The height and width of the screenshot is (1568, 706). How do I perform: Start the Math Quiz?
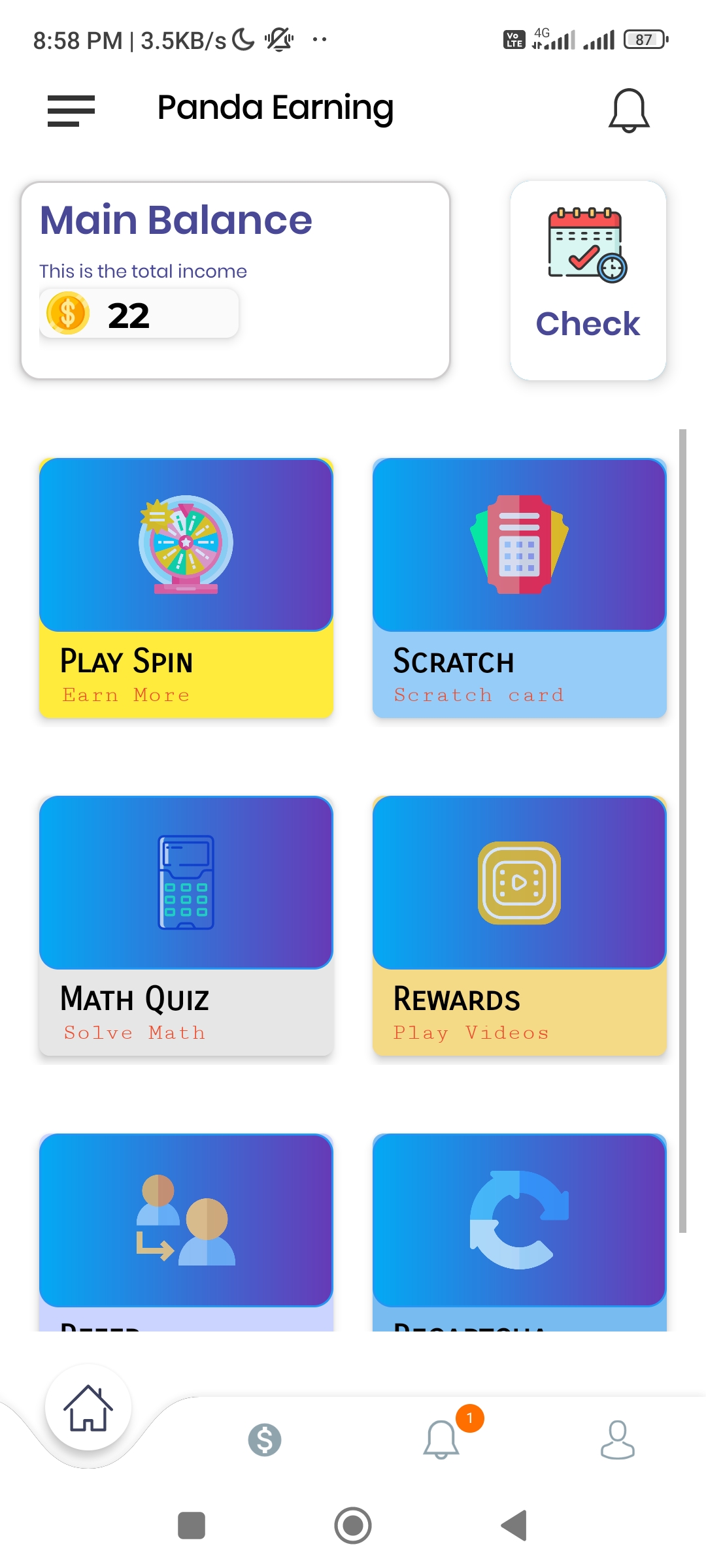[x=186, y=925]
